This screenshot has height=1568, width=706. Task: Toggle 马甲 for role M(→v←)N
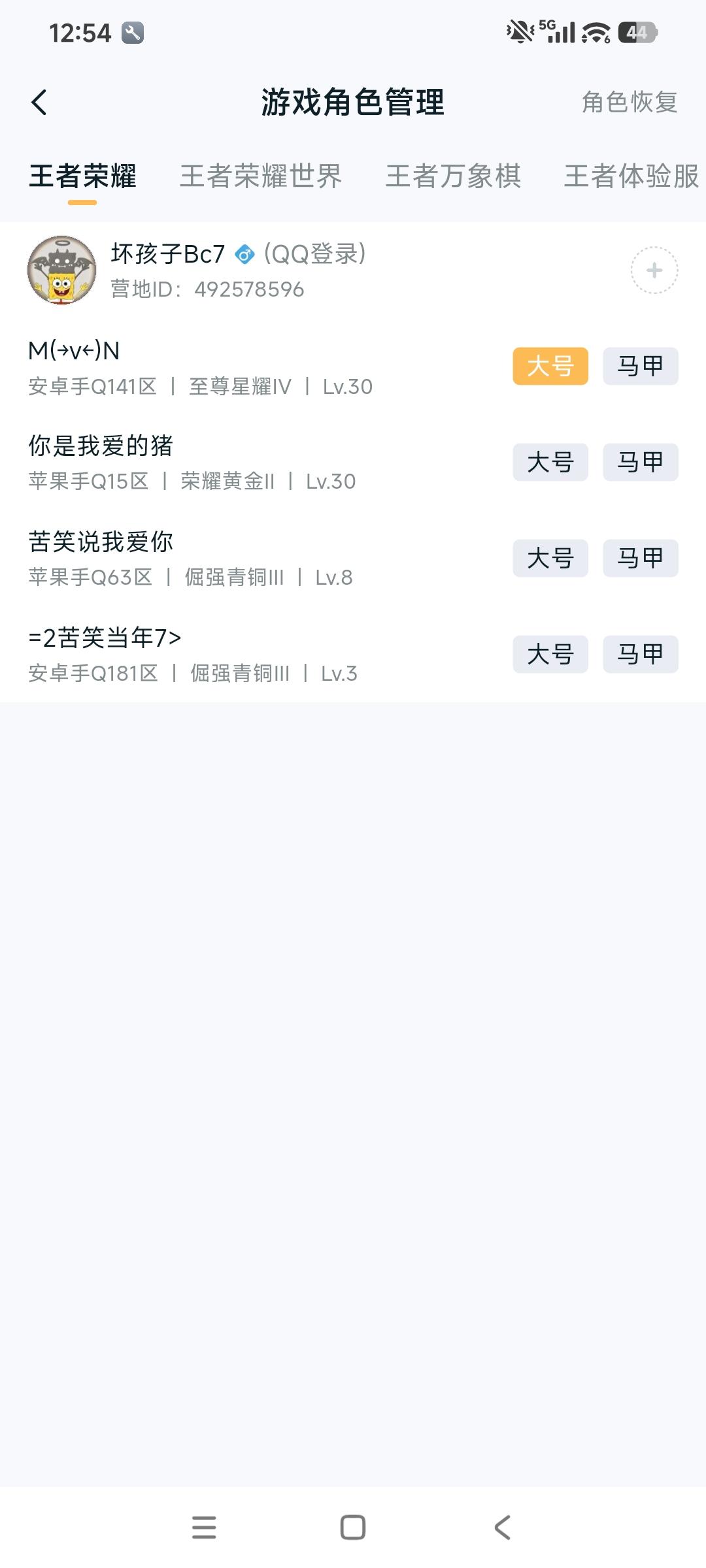pyautogui.click(x=639, y=367)
